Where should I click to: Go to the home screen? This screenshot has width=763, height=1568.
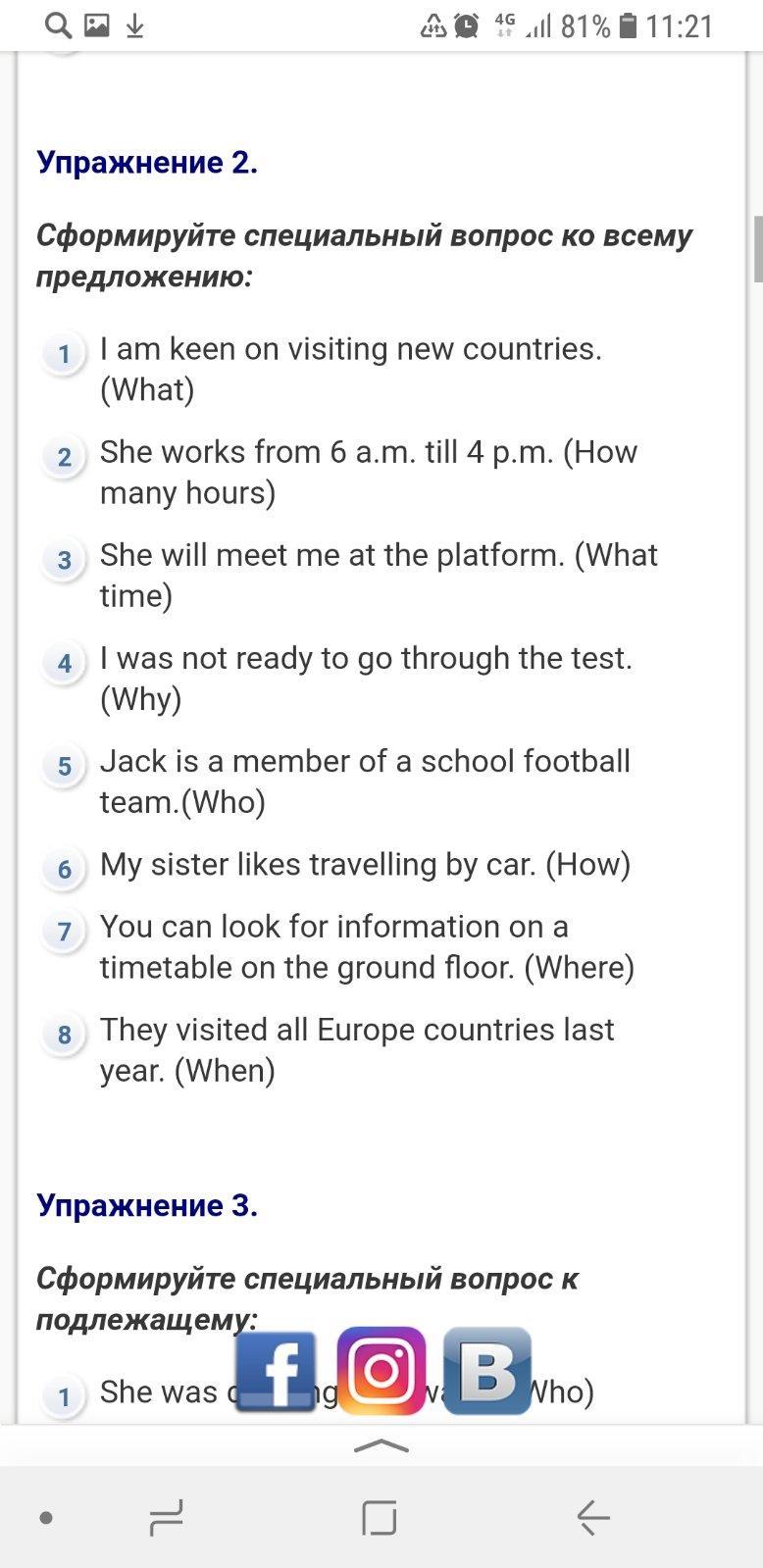[380, 1518]
